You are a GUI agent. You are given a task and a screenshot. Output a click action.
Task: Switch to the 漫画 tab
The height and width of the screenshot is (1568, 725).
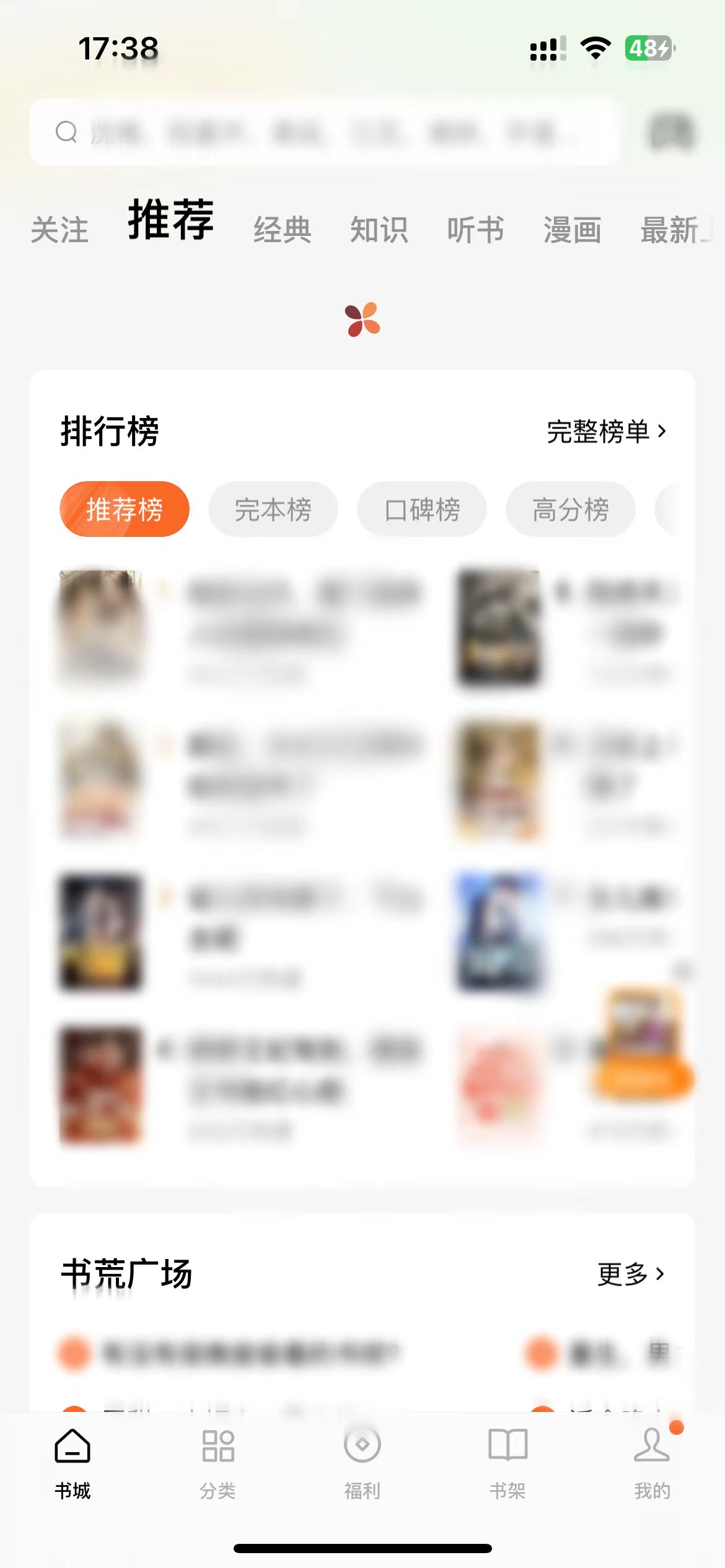[572, 230]
